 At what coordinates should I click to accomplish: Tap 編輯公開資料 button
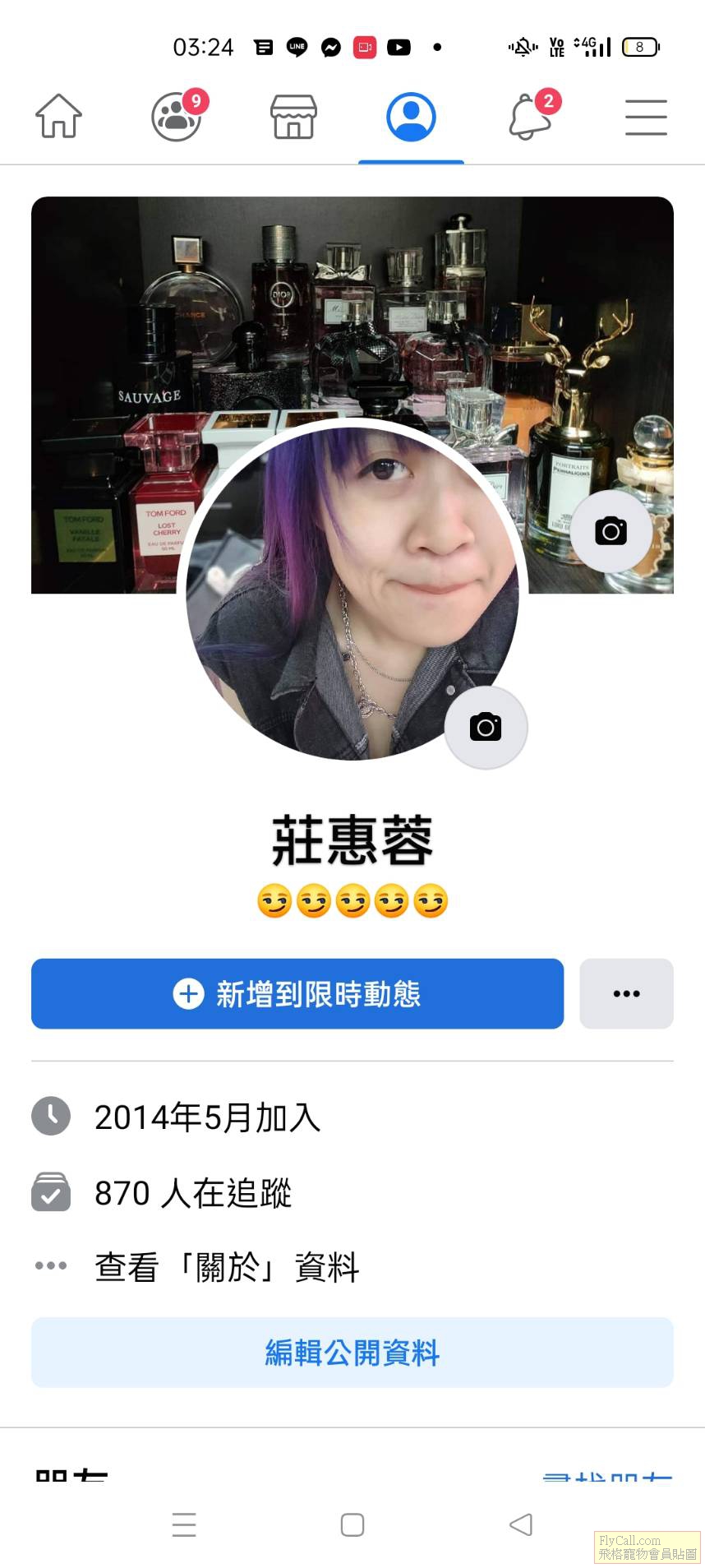[x=352, y=1353]
